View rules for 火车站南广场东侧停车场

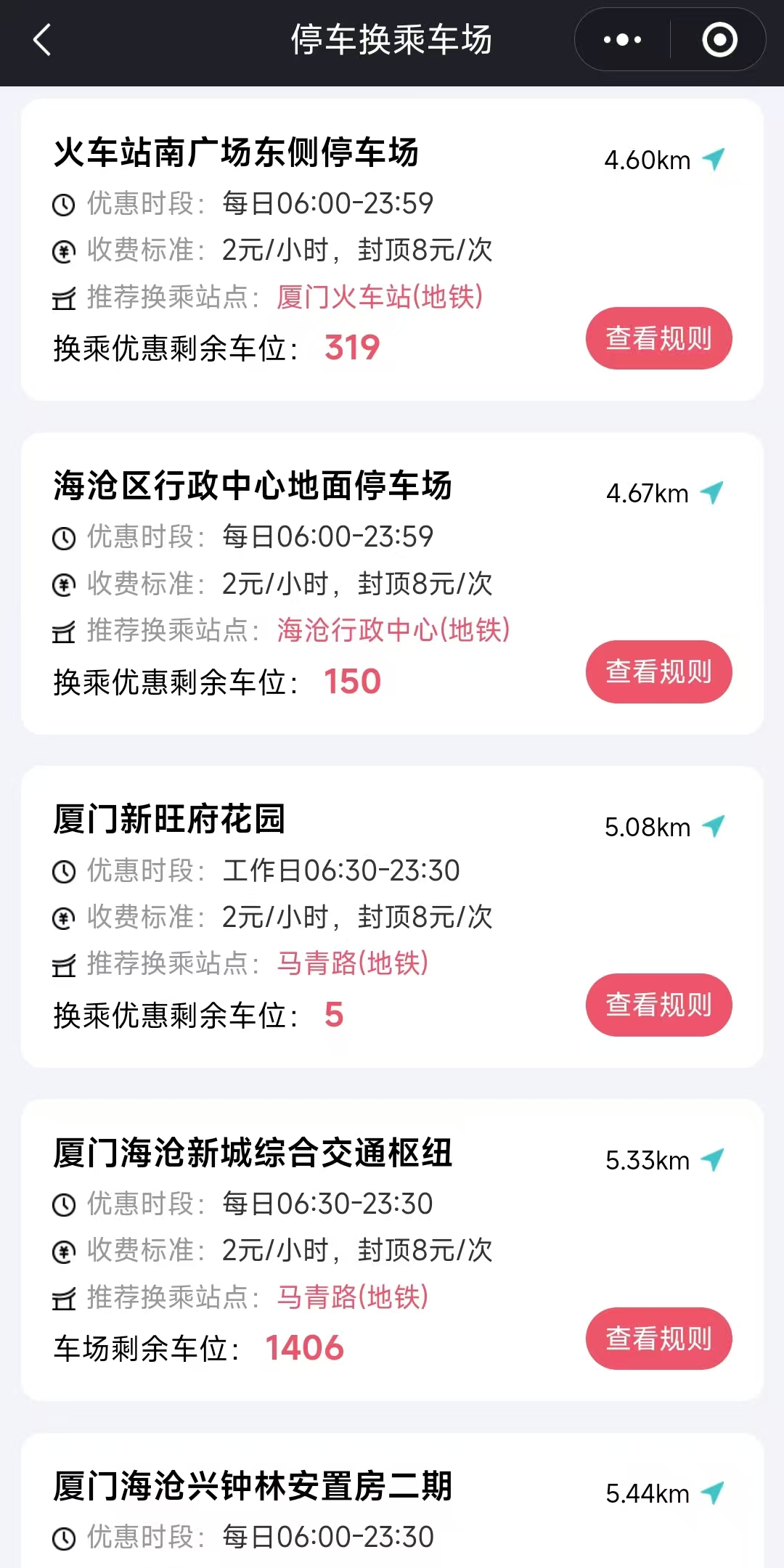click(x=658, y=338)
